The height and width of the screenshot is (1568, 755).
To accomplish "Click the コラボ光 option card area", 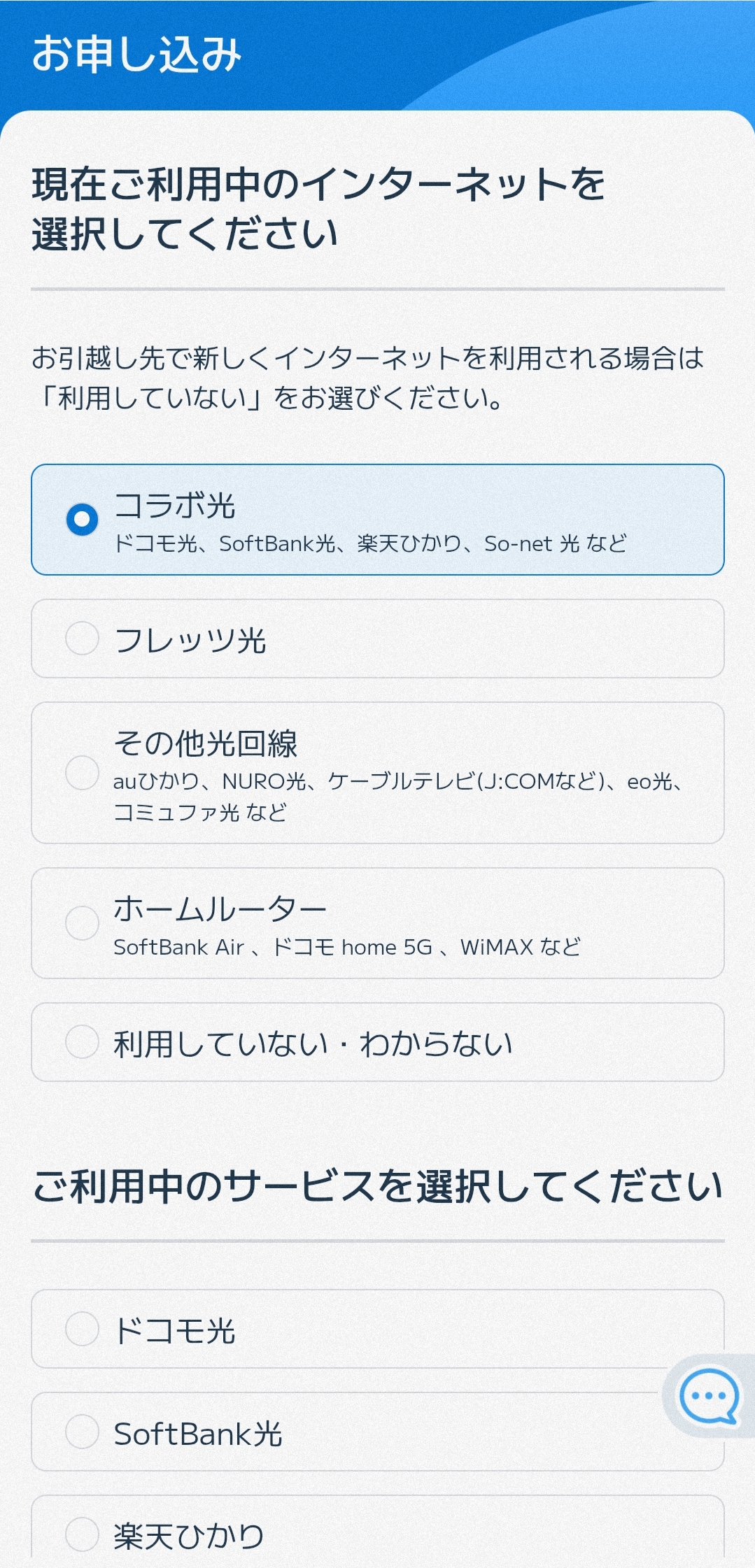I will 378,519.
